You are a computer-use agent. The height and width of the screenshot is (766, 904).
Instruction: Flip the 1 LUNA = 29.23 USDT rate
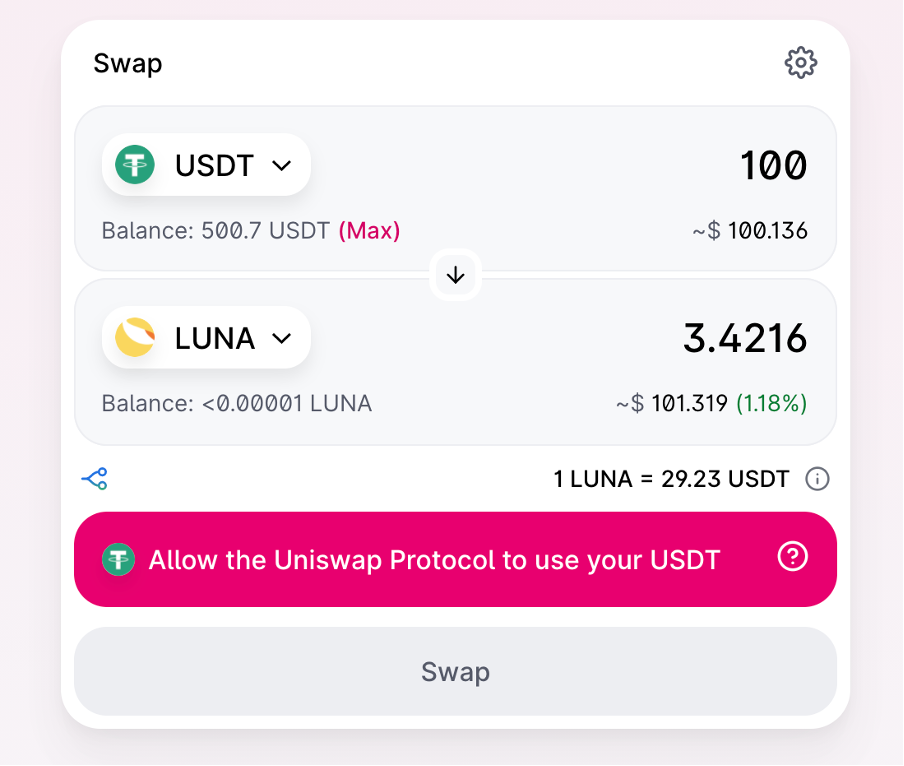(x=671, y=479)
